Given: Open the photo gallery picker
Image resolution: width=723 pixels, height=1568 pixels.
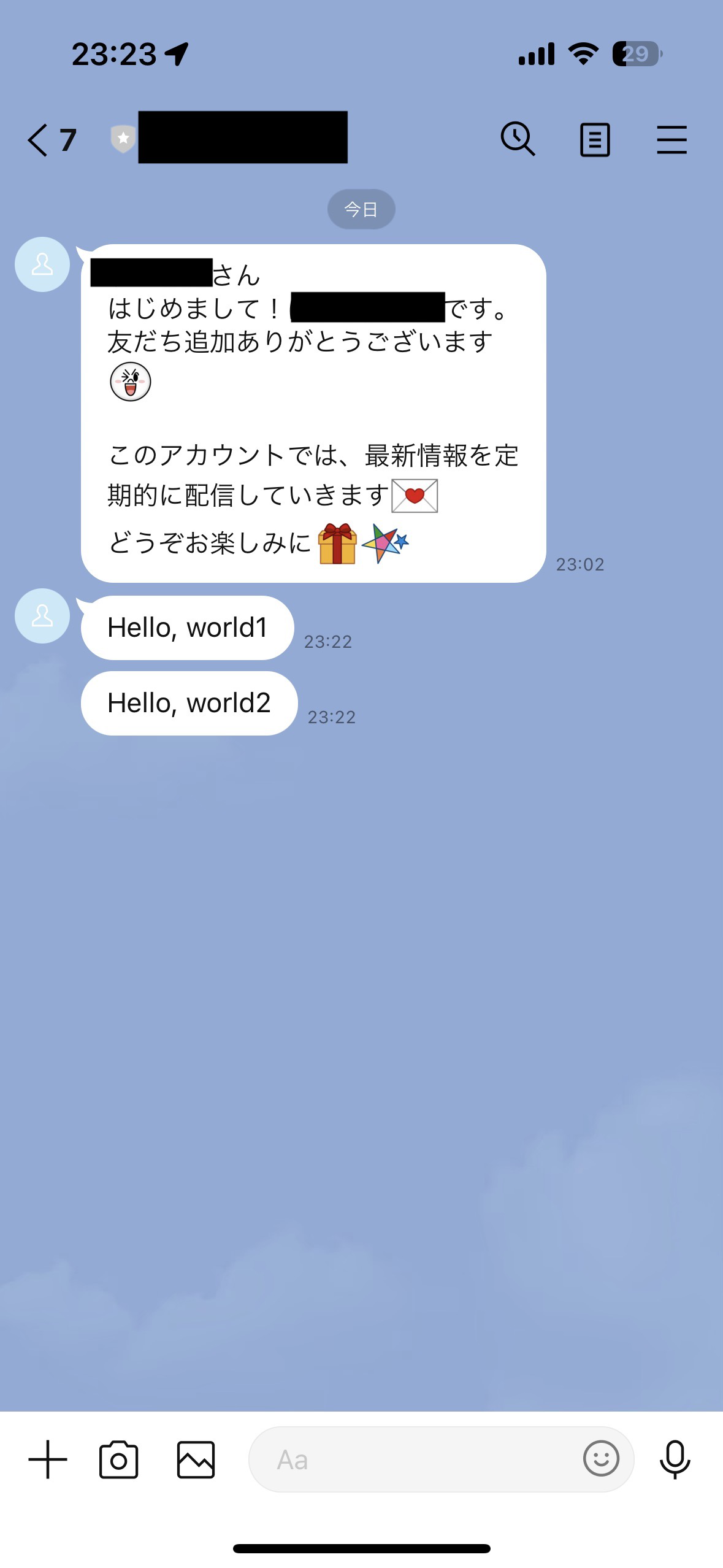Looking at the screenshot, I should 196,1460.
